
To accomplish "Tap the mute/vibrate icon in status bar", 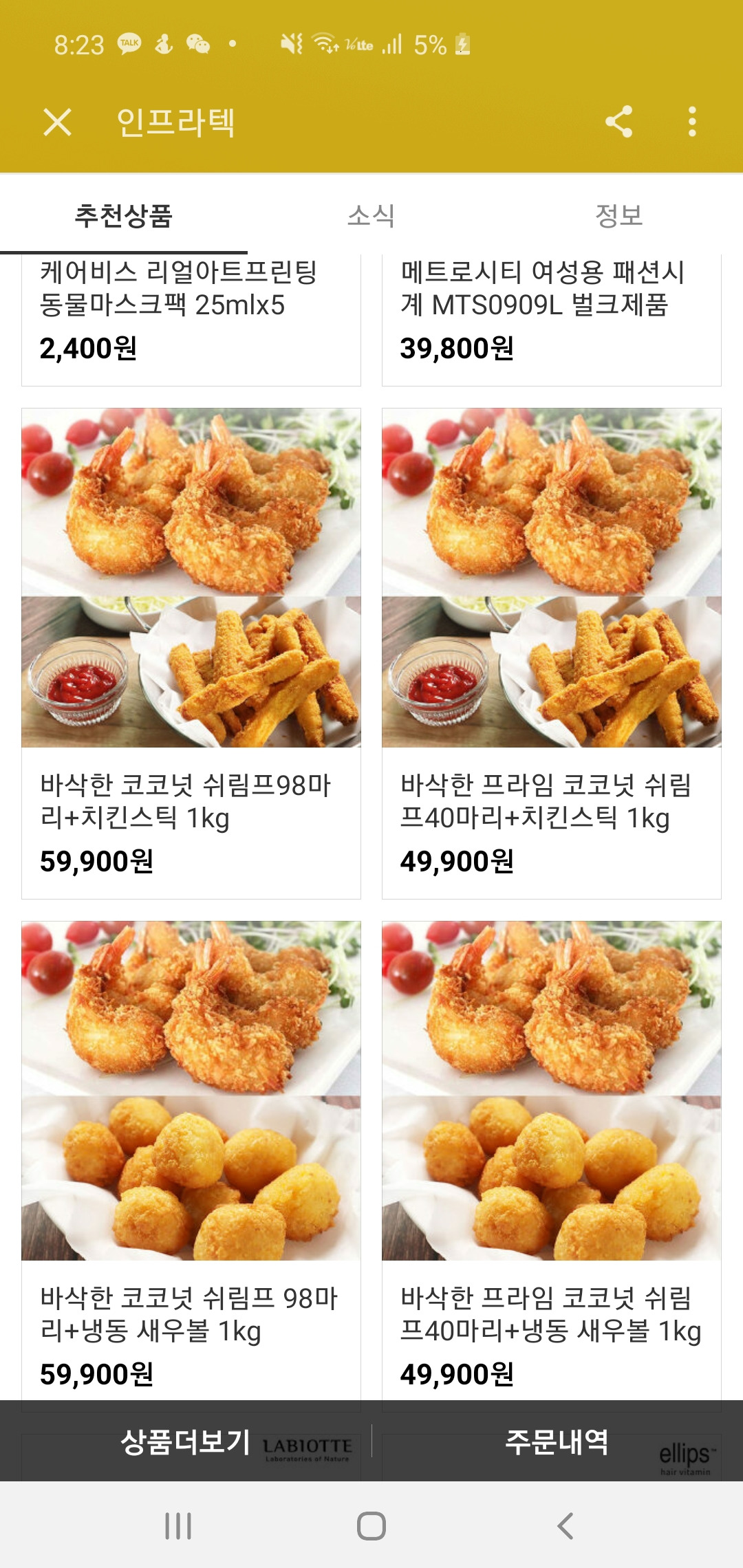I will pos(290,43).
